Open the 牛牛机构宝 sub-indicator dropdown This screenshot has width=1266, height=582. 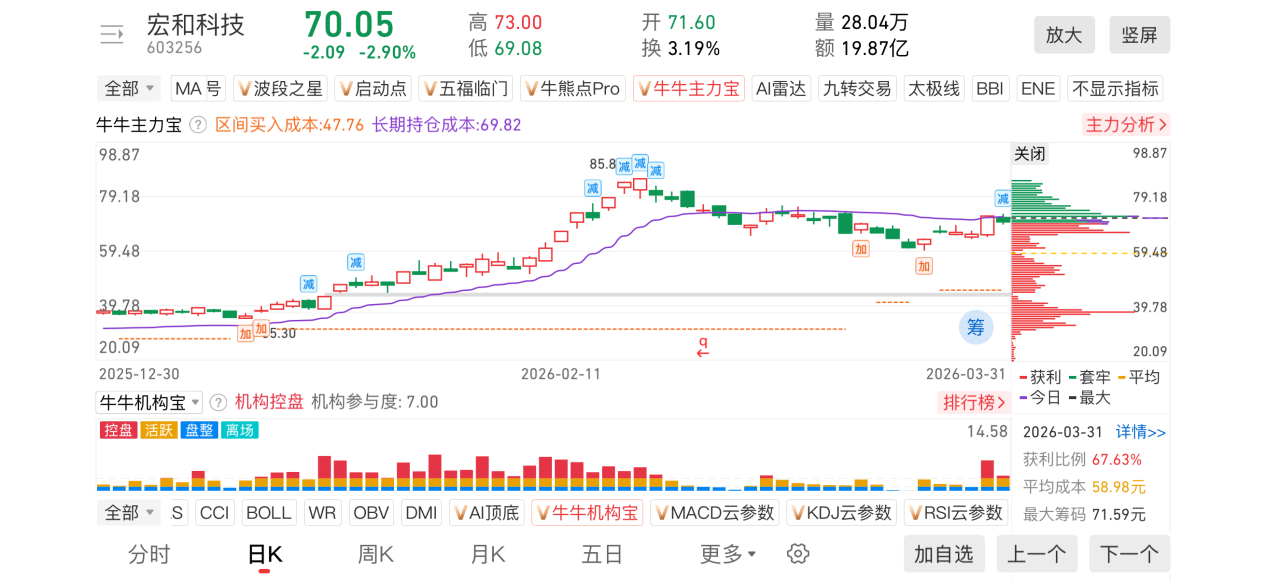click(x=149, y=403)
